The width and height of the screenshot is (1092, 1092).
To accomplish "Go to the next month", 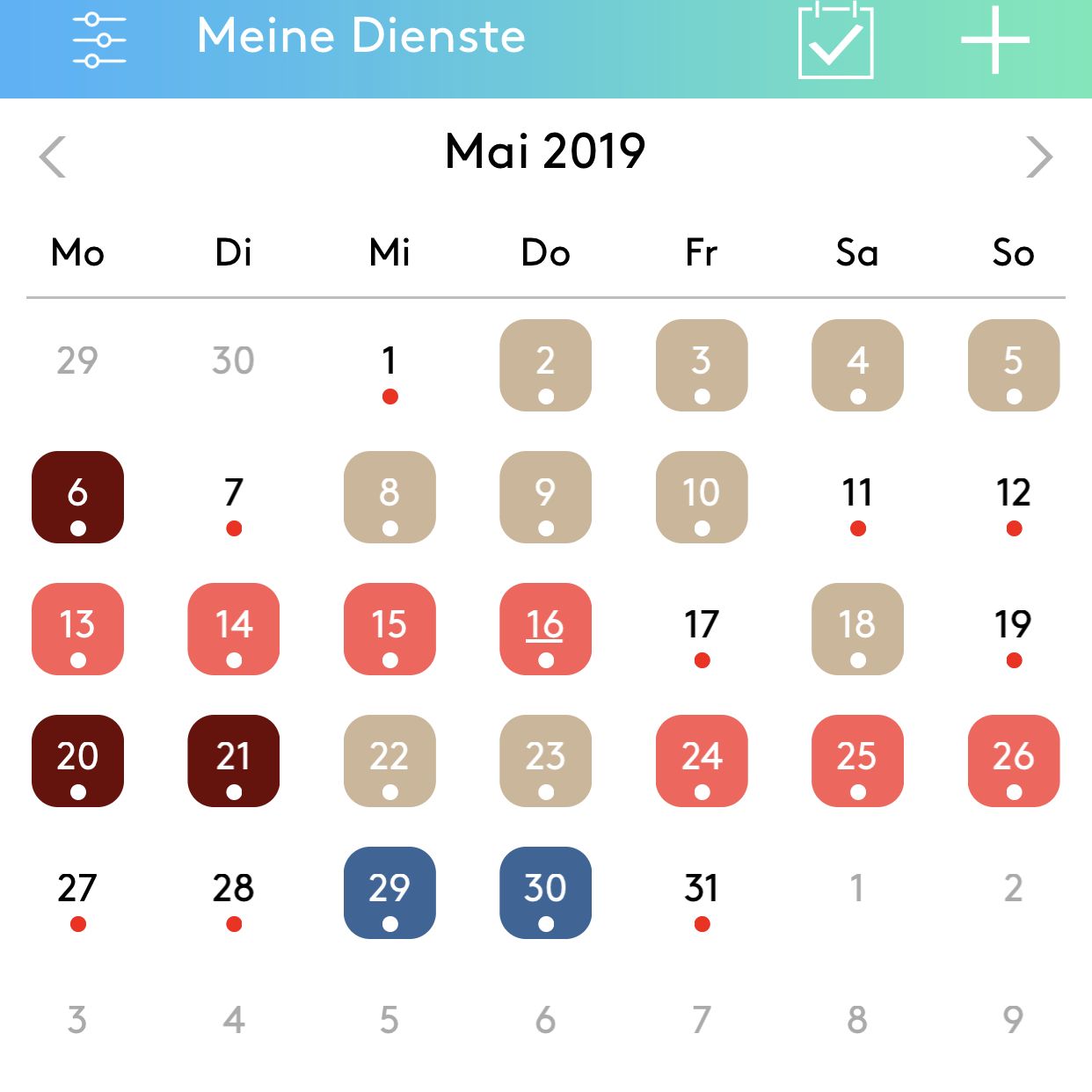I will click(1038, 157).
